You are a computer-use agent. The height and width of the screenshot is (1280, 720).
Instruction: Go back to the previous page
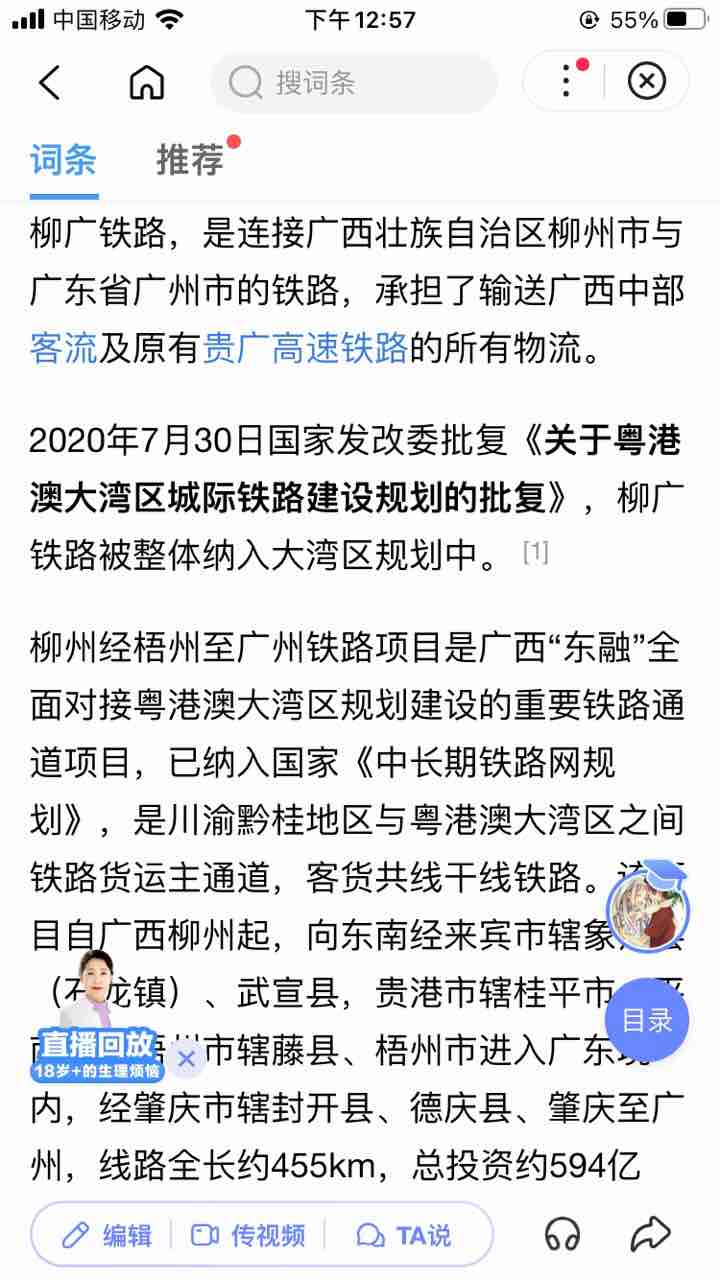pos(50,83)
